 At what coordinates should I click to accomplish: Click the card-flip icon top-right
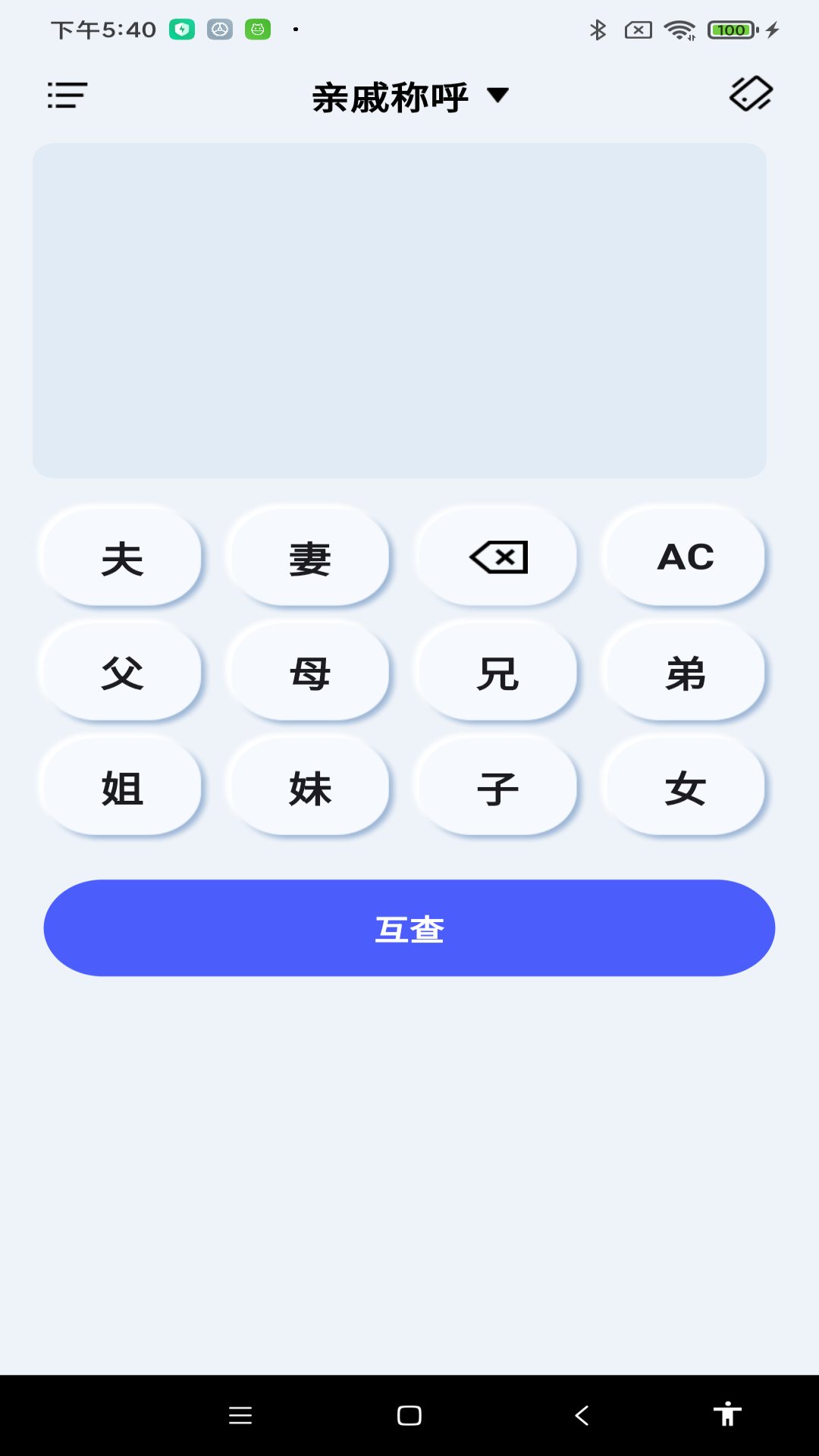(x=749, y=94)
